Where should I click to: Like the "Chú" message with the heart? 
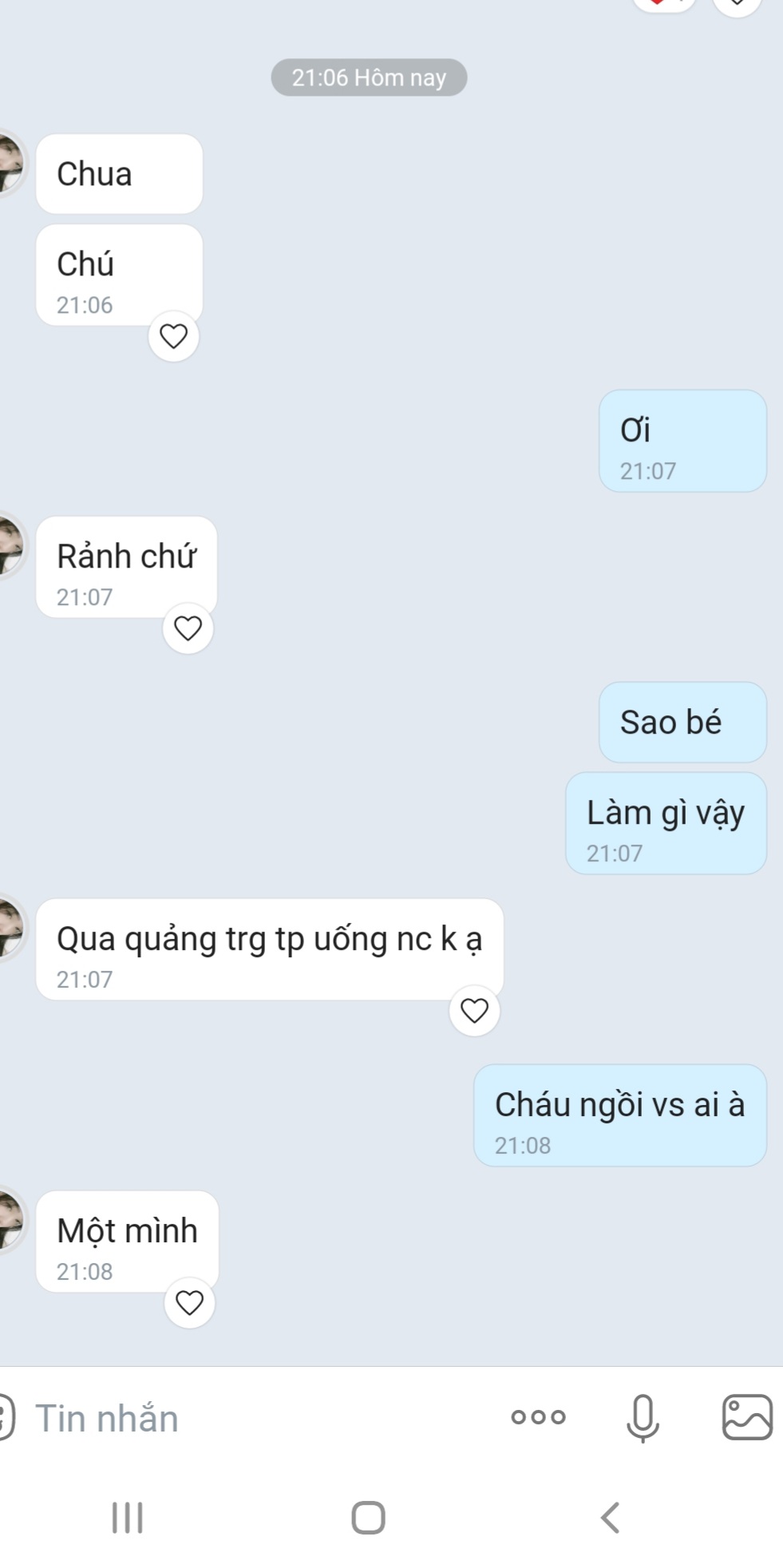[173, 336]
